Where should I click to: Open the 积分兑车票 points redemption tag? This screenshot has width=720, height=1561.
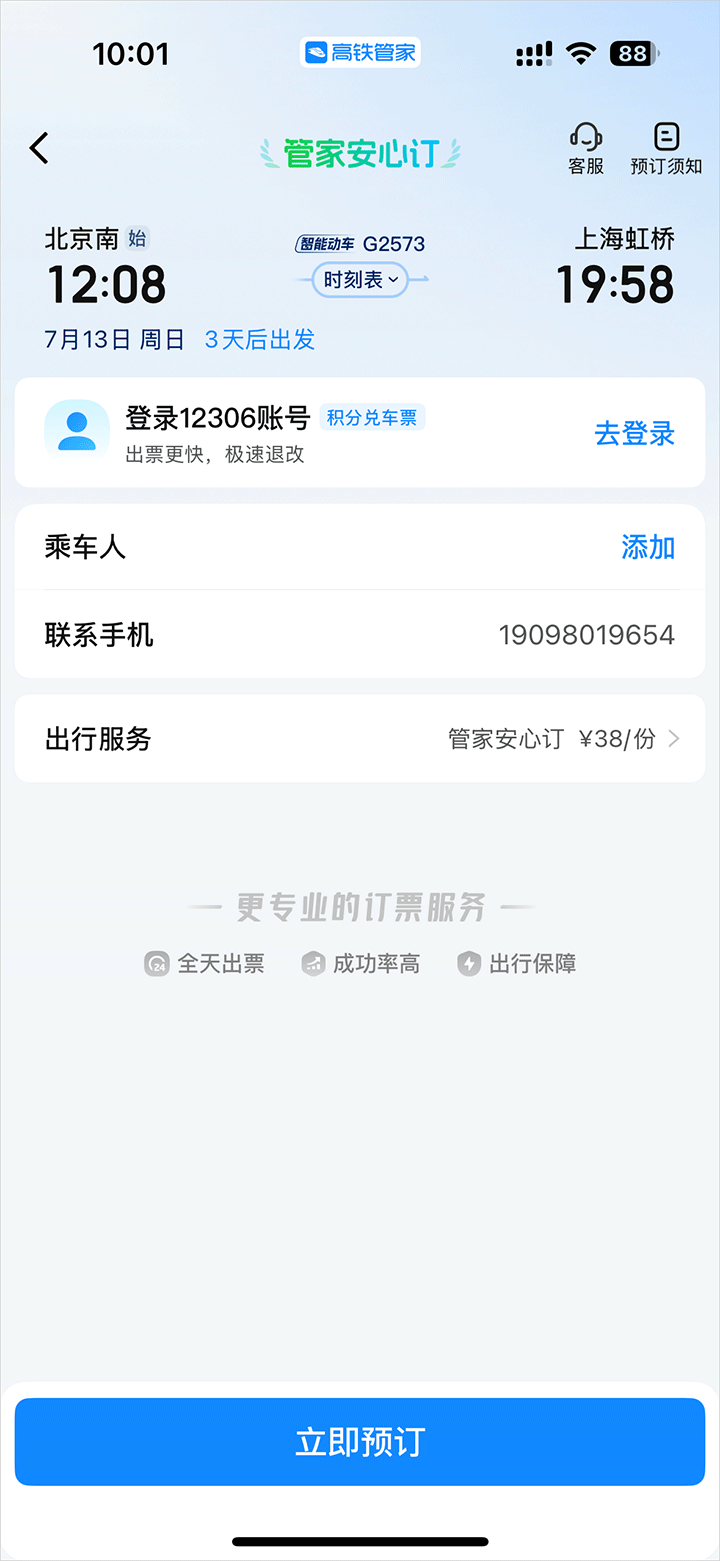pyautogui.click(x=372, y=418)
